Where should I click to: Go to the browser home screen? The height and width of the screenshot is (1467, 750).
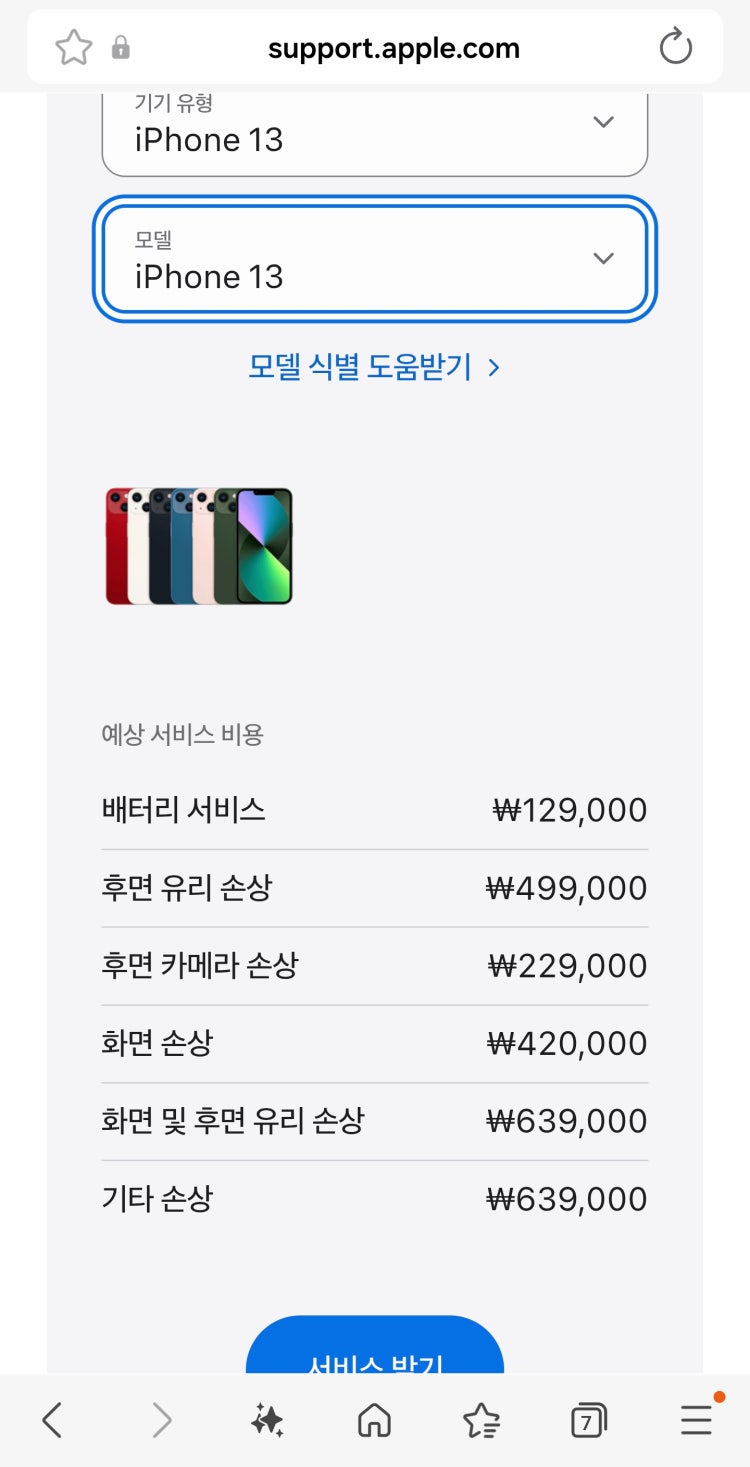pyautogui.click(x=375, y=1419)
